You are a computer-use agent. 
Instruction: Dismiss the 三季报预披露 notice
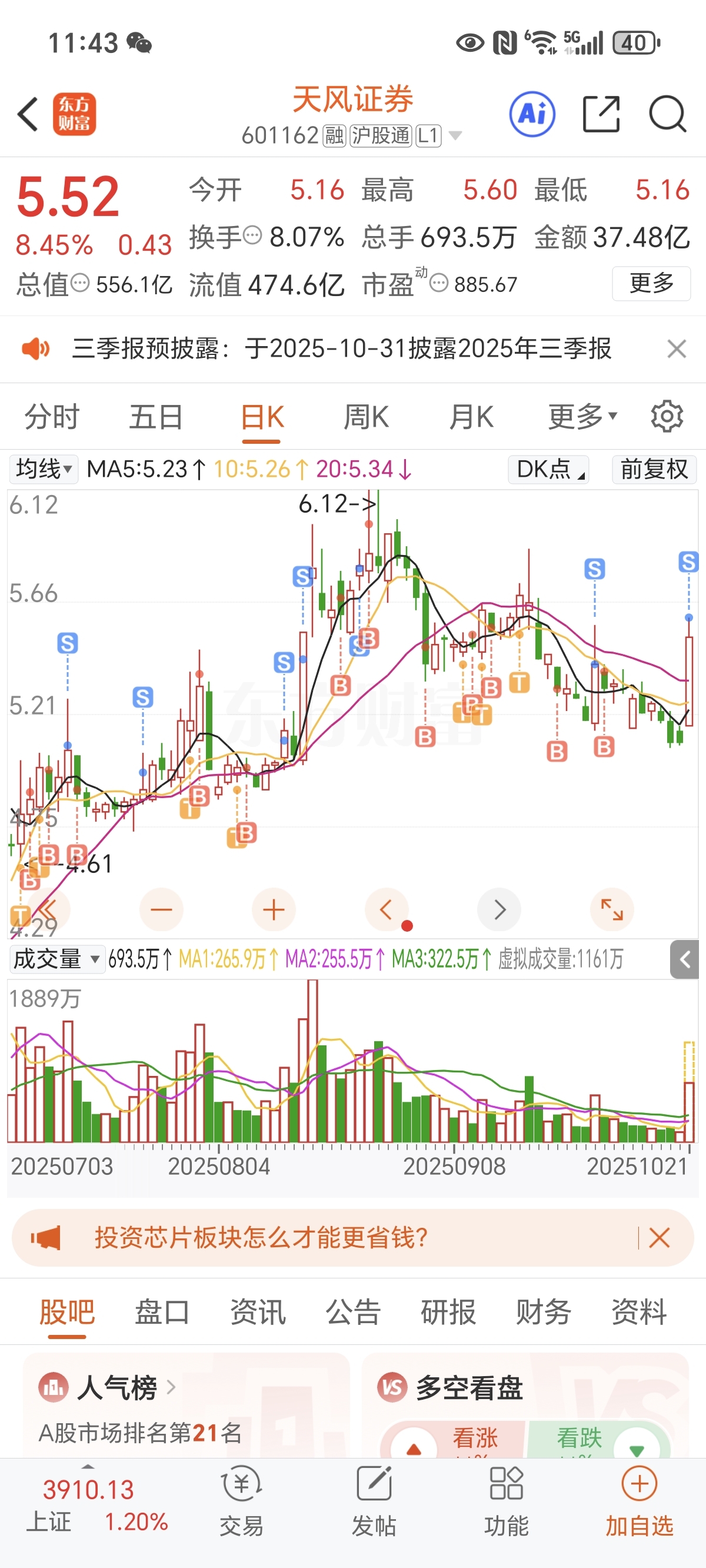(x=676, y=350)
